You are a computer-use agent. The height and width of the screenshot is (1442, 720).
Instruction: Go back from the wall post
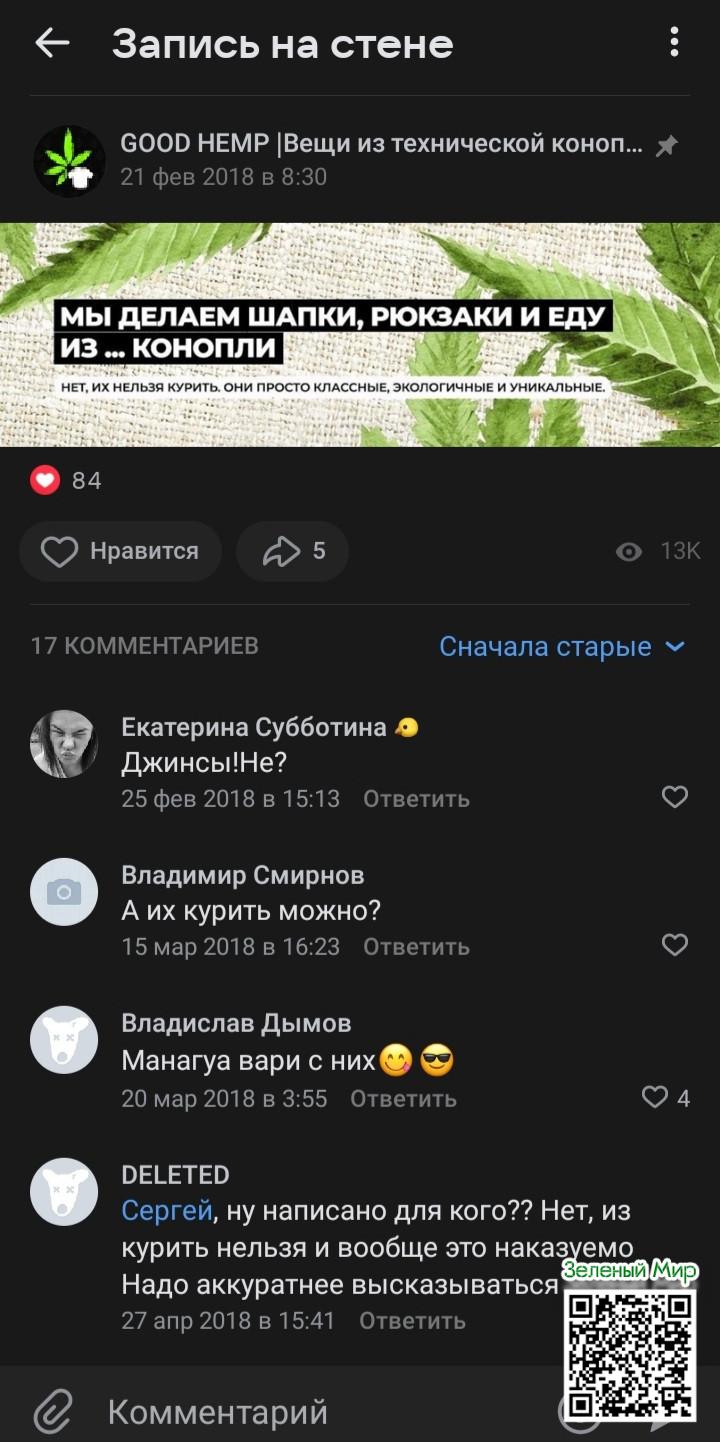[x=52, y=43]
